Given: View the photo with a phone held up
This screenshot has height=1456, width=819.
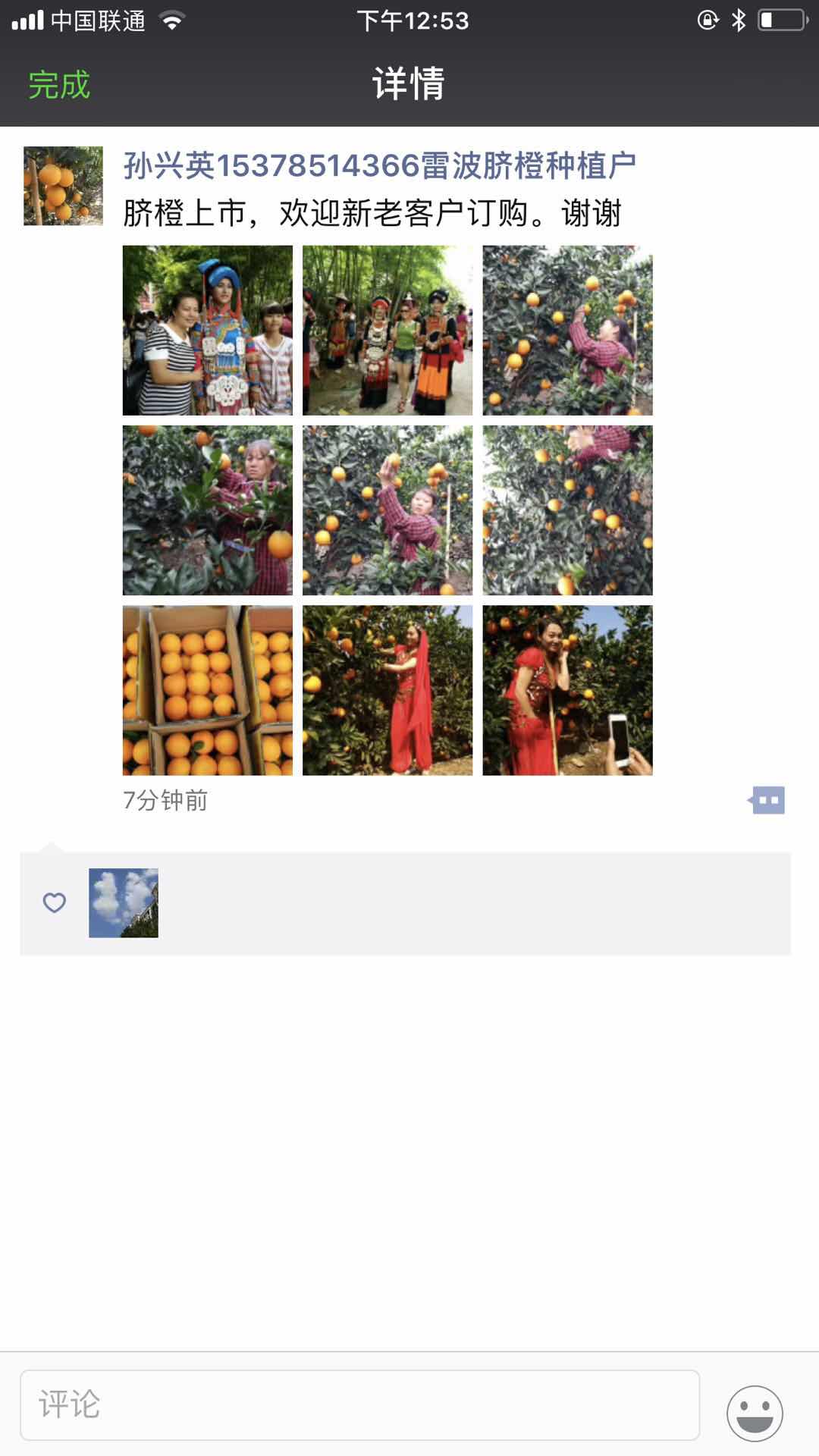Looking at the screenshot, I should 567,690.
